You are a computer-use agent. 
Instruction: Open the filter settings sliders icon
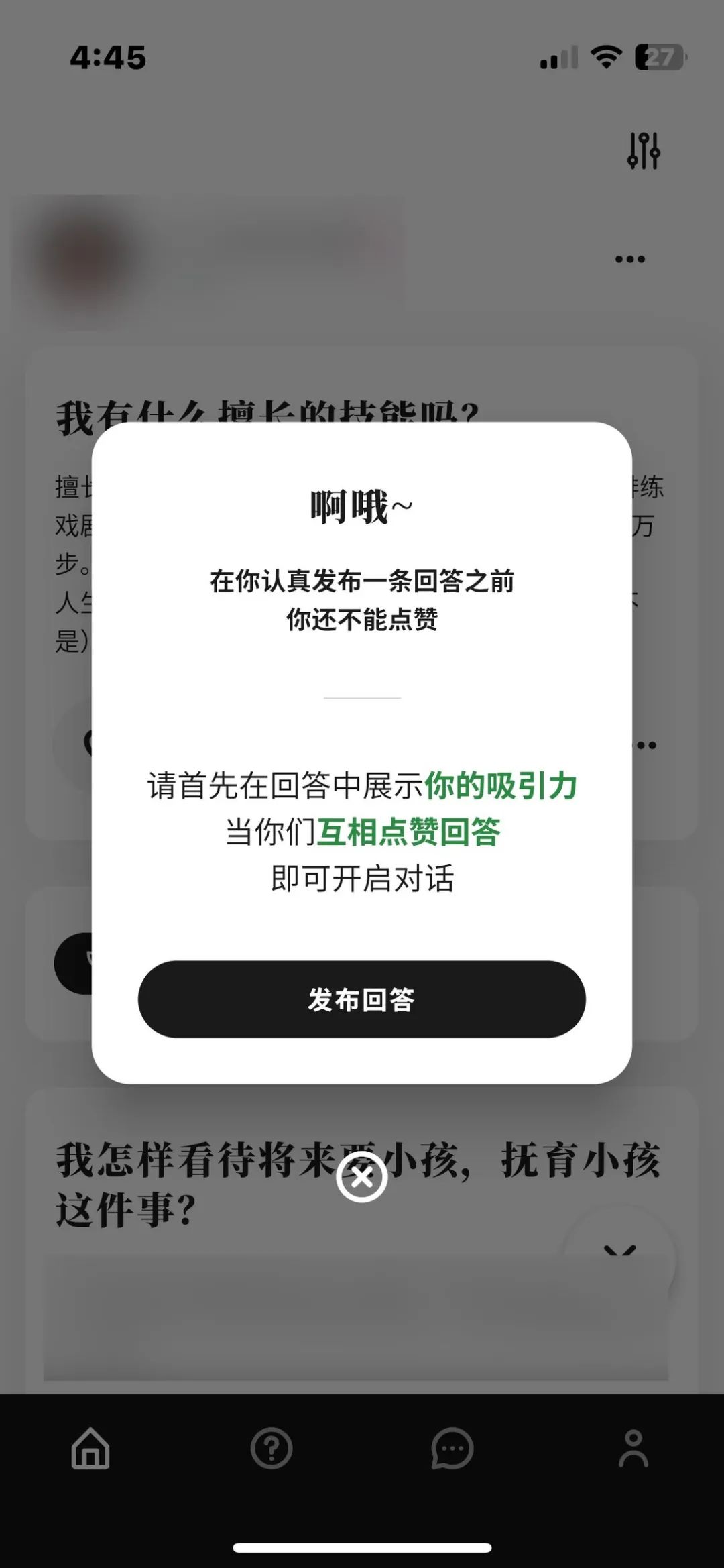tap(644, 151)
